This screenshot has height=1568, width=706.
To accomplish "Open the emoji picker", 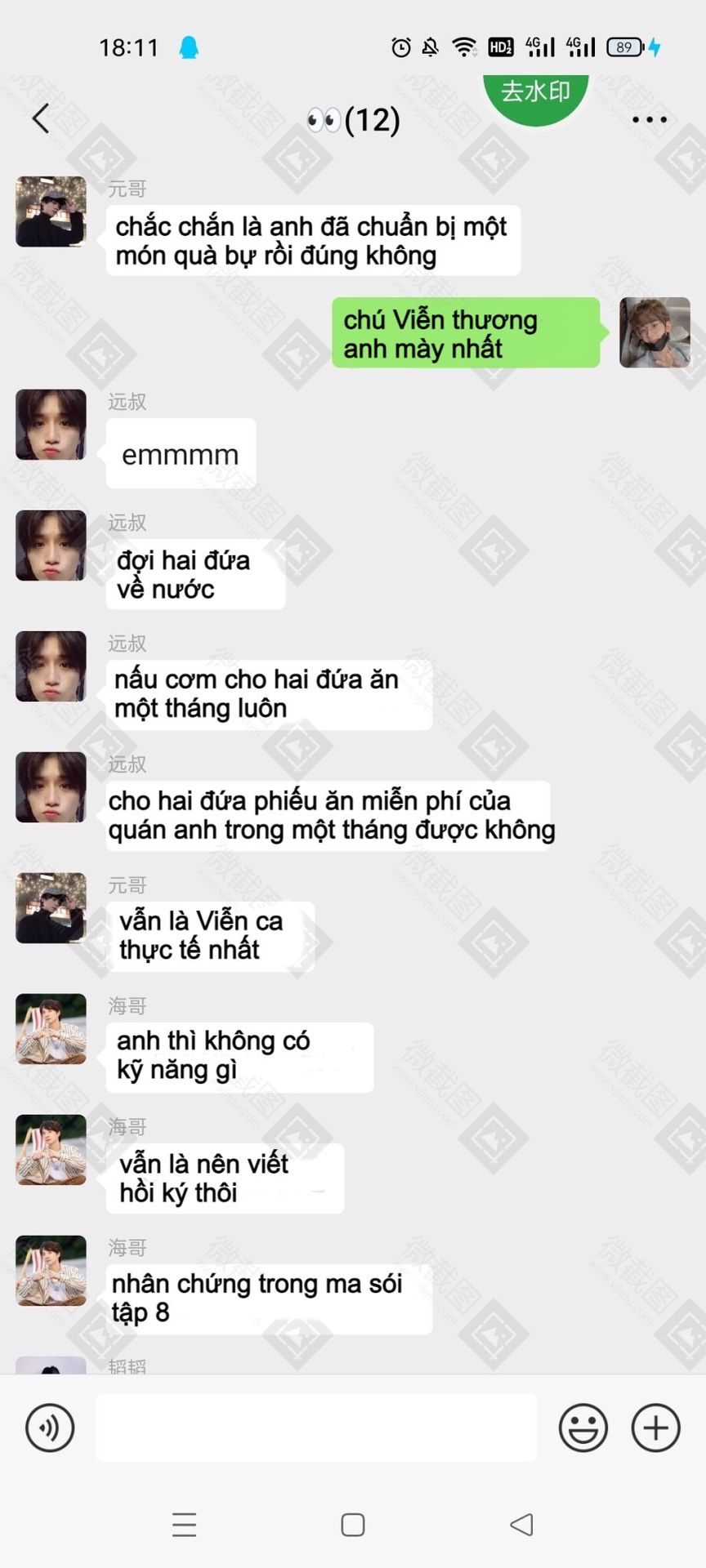I will [x=583, y=1428].
